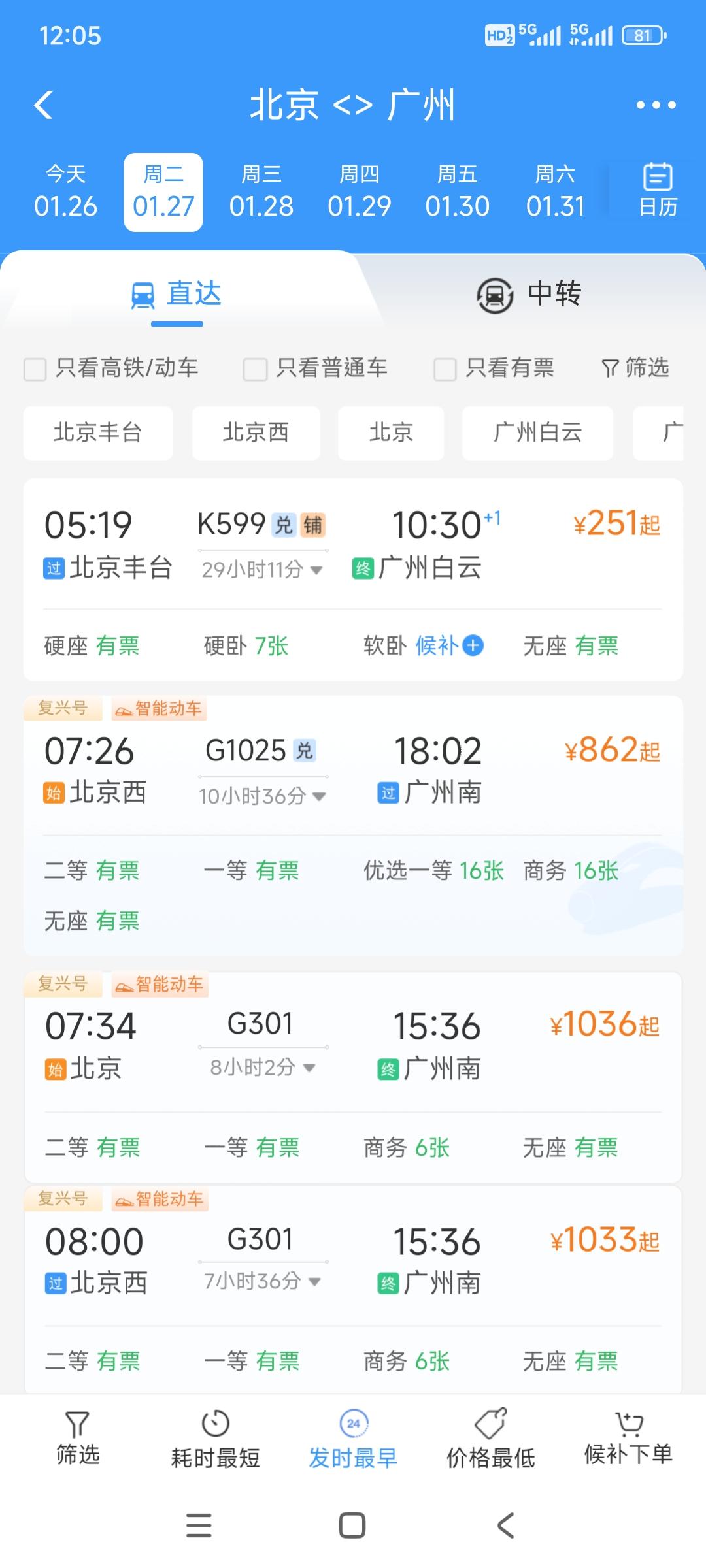
Task: Tap the back arrow at top left
Action: [x=43, y=105]
